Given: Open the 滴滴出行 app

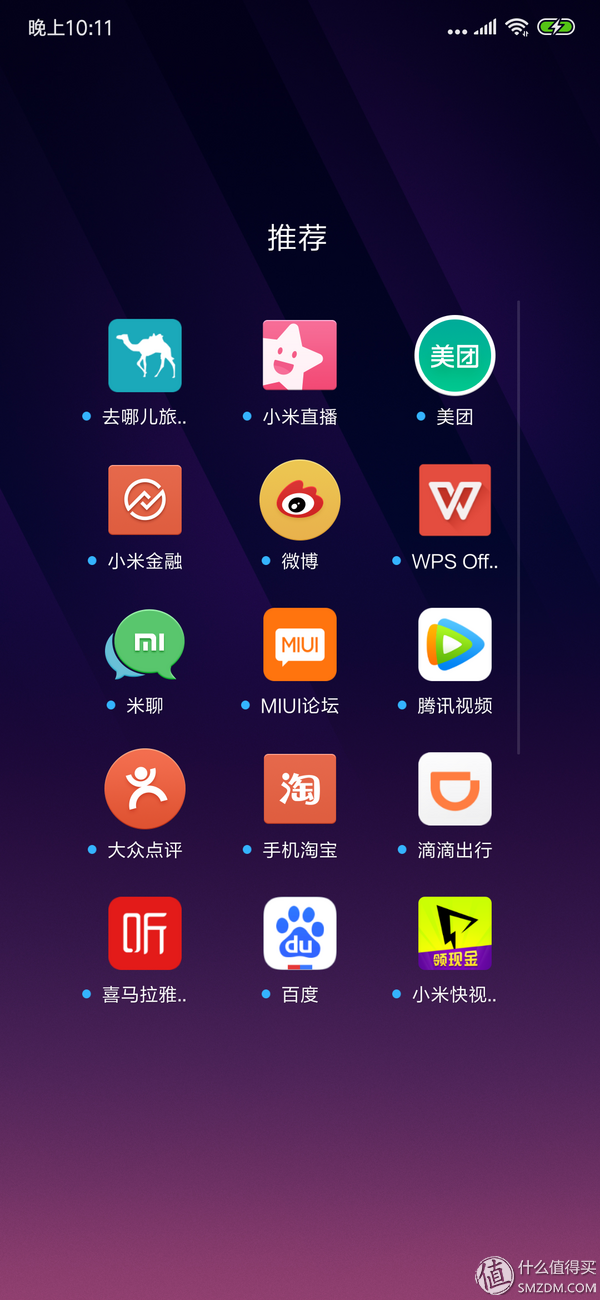Looking at the screenshot, I should (455, 789).
